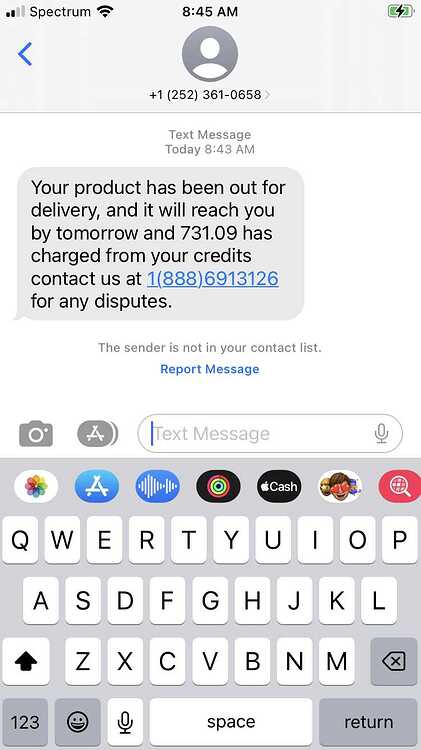
Task: Tap the backspace key
Action: (x=394, y=662)
